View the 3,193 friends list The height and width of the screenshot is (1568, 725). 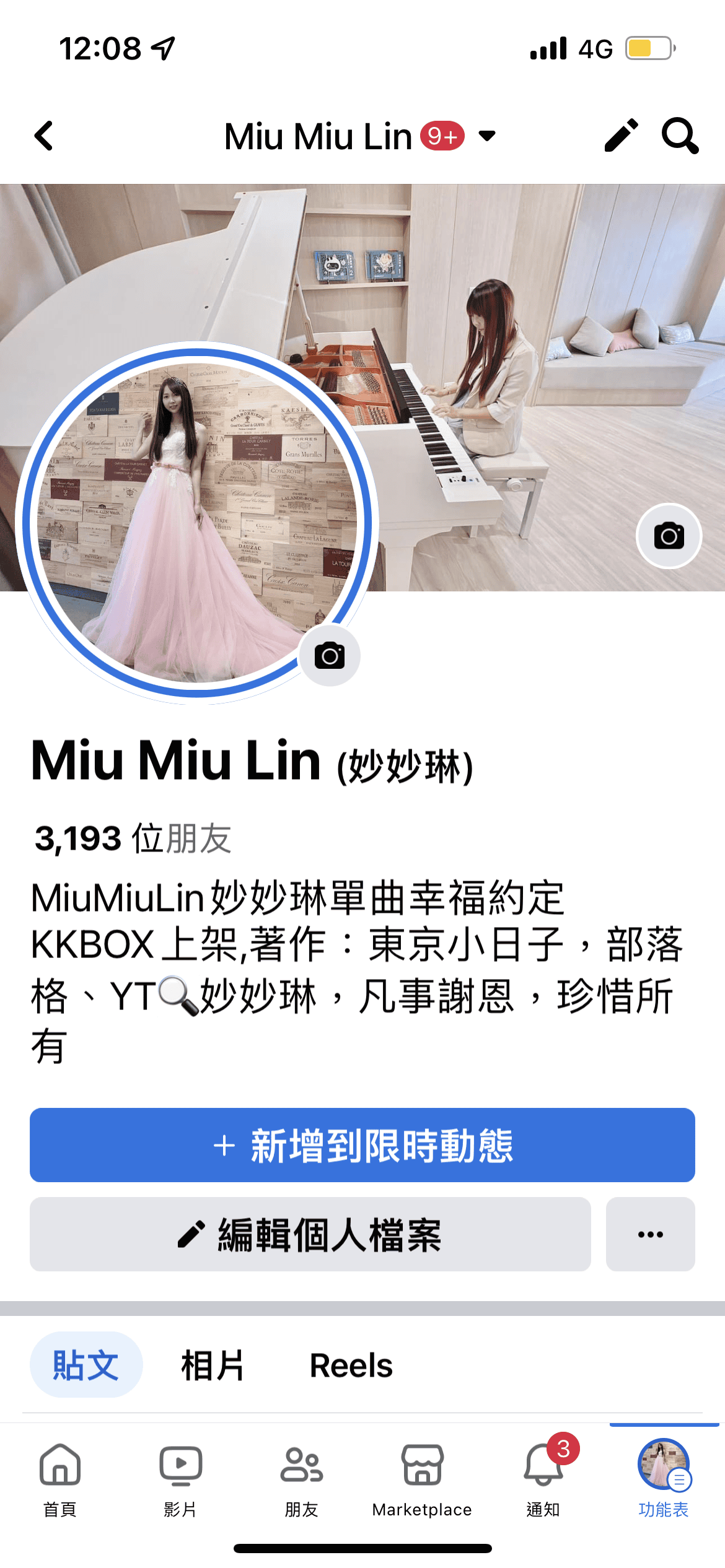pyautogui.click(x=133, y=839)
